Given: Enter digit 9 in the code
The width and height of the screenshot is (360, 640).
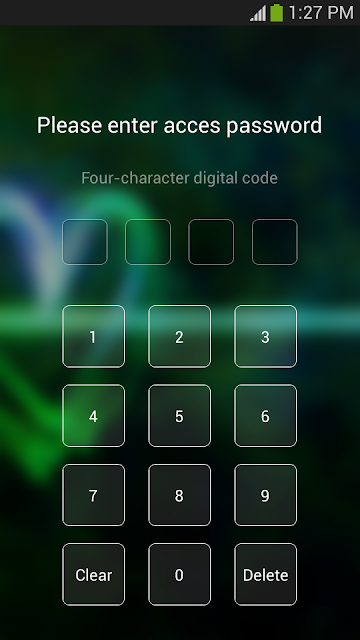Looking at the screenshot, I should (x=266, y=495).
